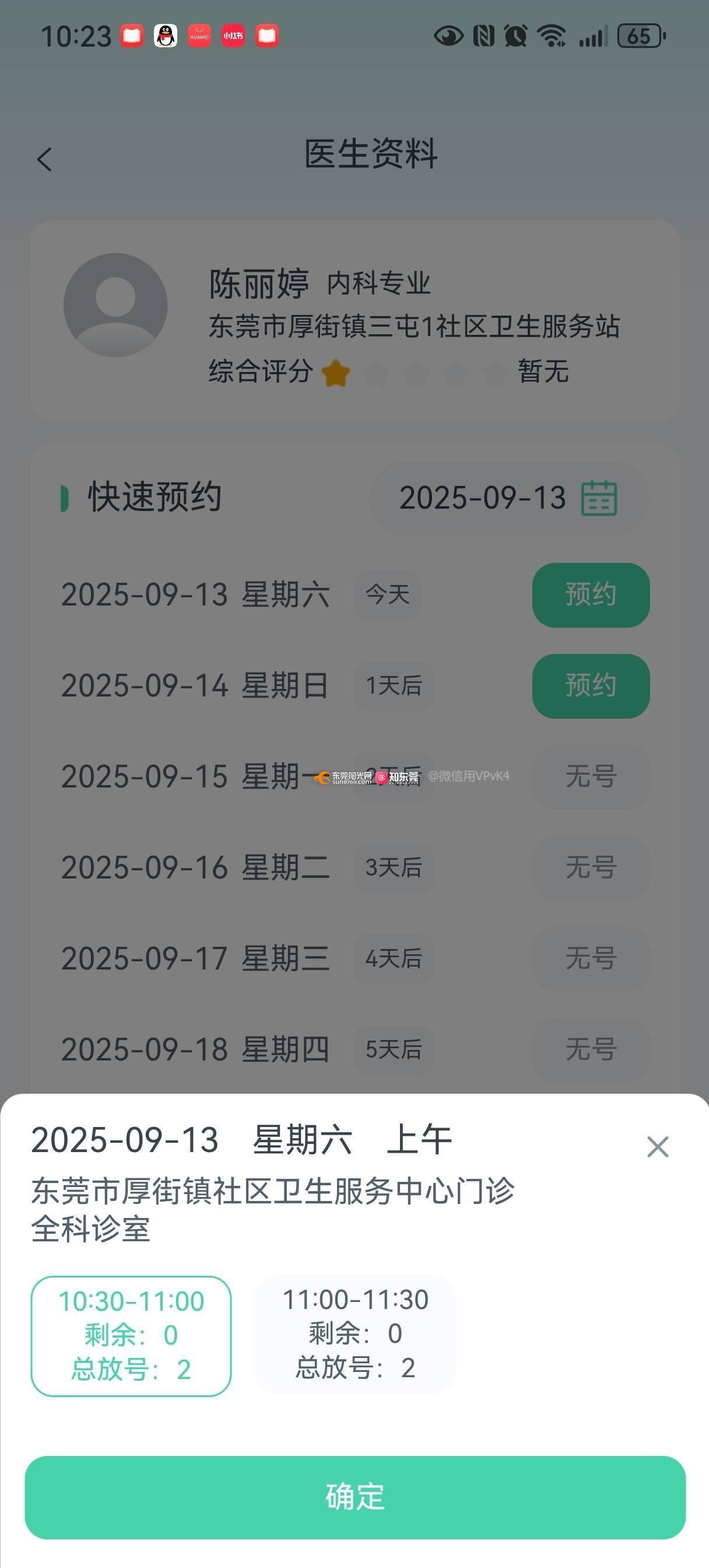Choose the 11:00-11:30 time slot

(x=355, y=1333)
